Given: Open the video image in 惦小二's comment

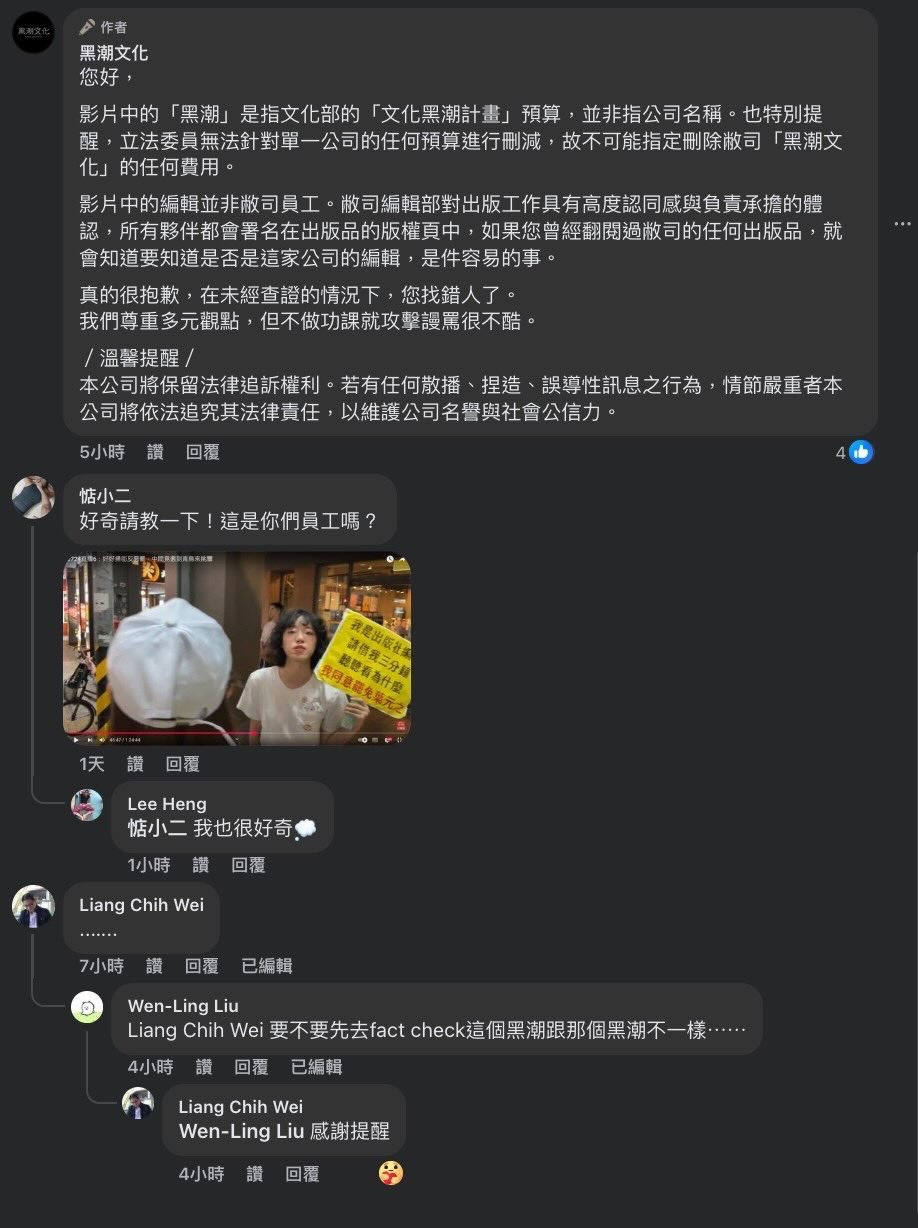Looking at the screenshot, I should click(x=237, y=648).
